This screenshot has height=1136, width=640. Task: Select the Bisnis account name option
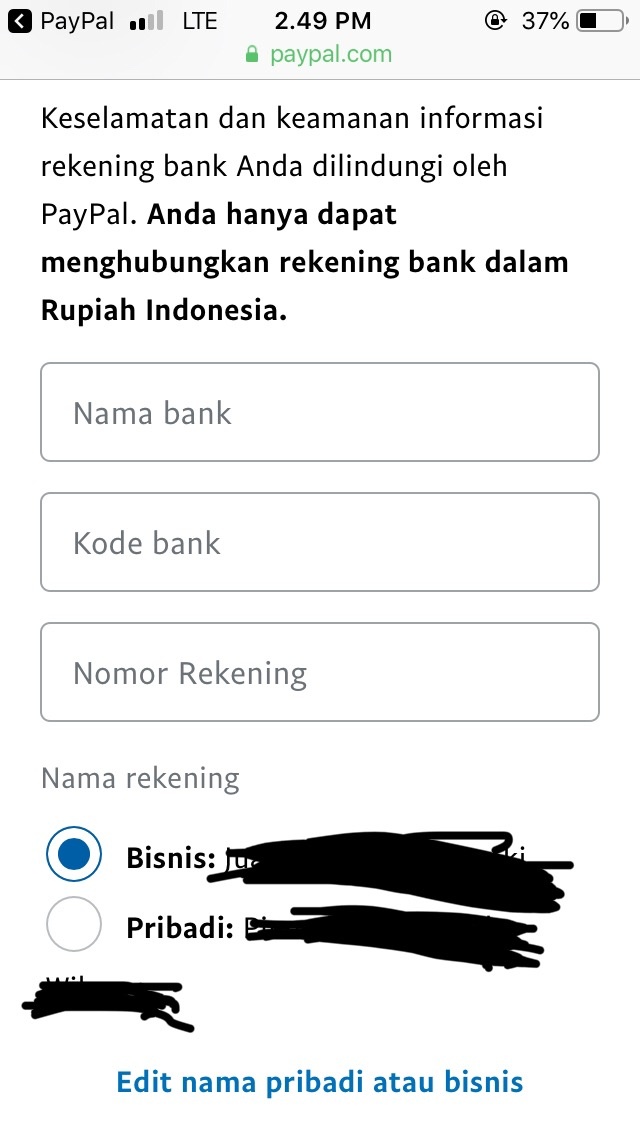(x=74, y=855)
